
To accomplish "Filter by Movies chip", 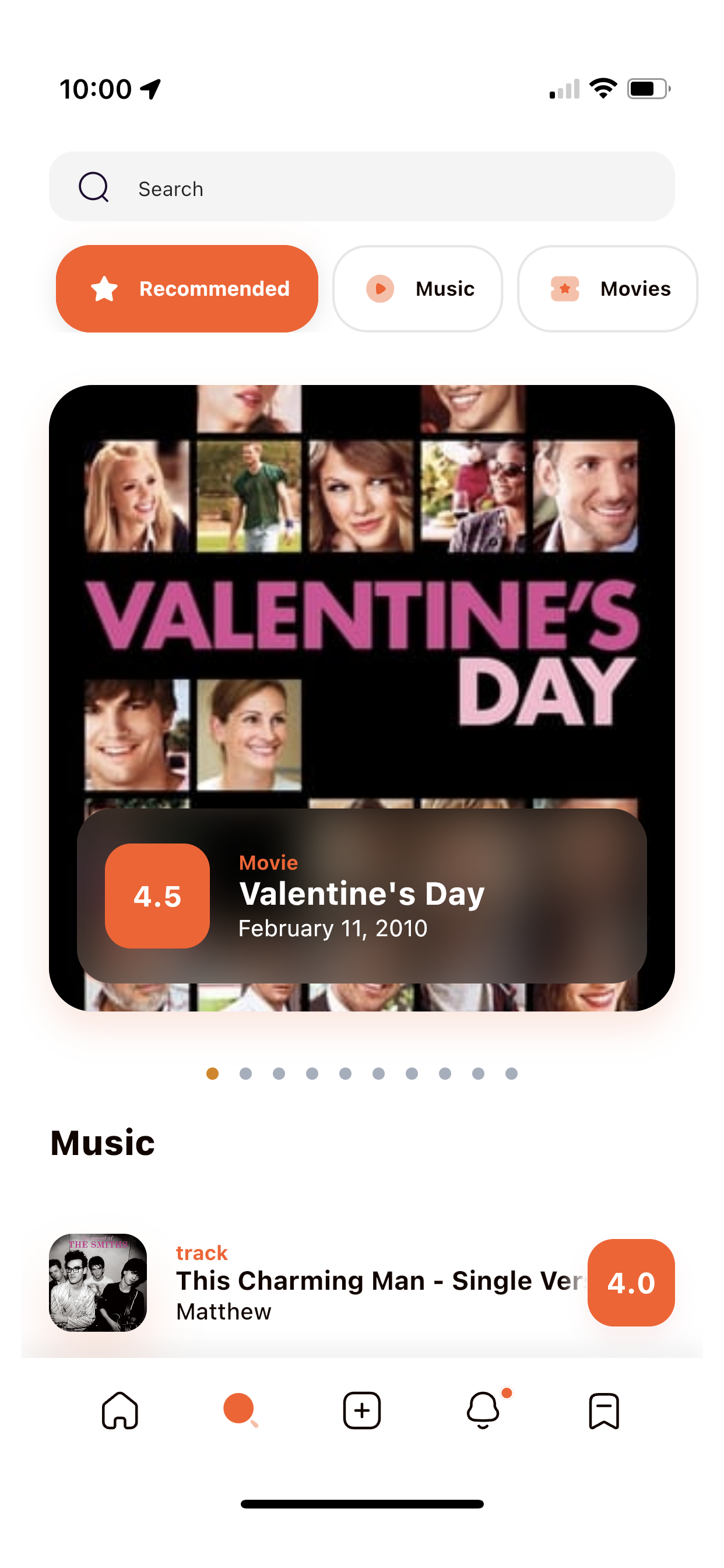I will point(607,289).
